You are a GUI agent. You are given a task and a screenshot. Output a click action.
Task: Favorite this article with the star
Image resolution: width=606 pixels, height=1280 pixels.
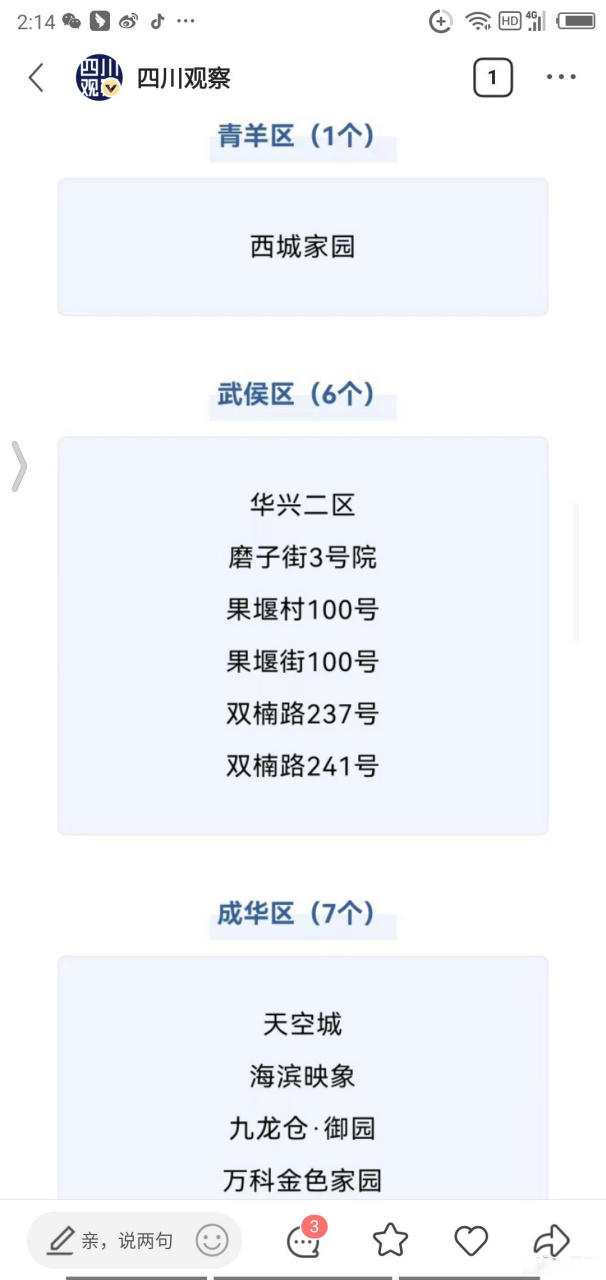(391, 1241)
